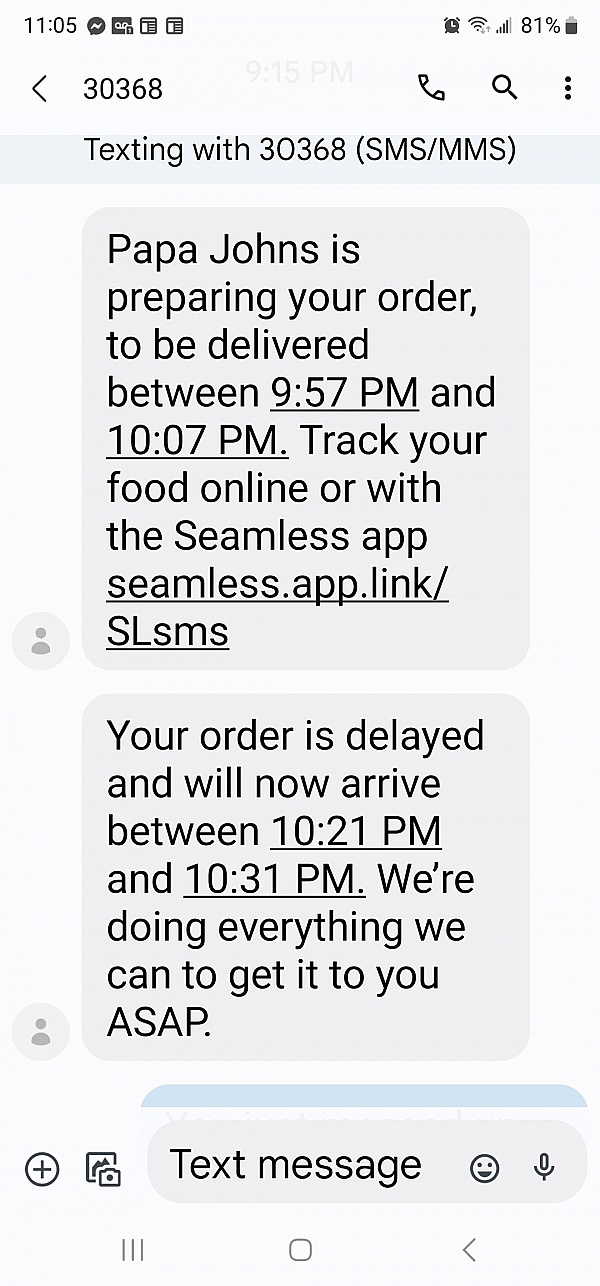Search within this conversation
Image resolution: width=600 pixels, height=1286 pixels.
click(x=505, y=88)
